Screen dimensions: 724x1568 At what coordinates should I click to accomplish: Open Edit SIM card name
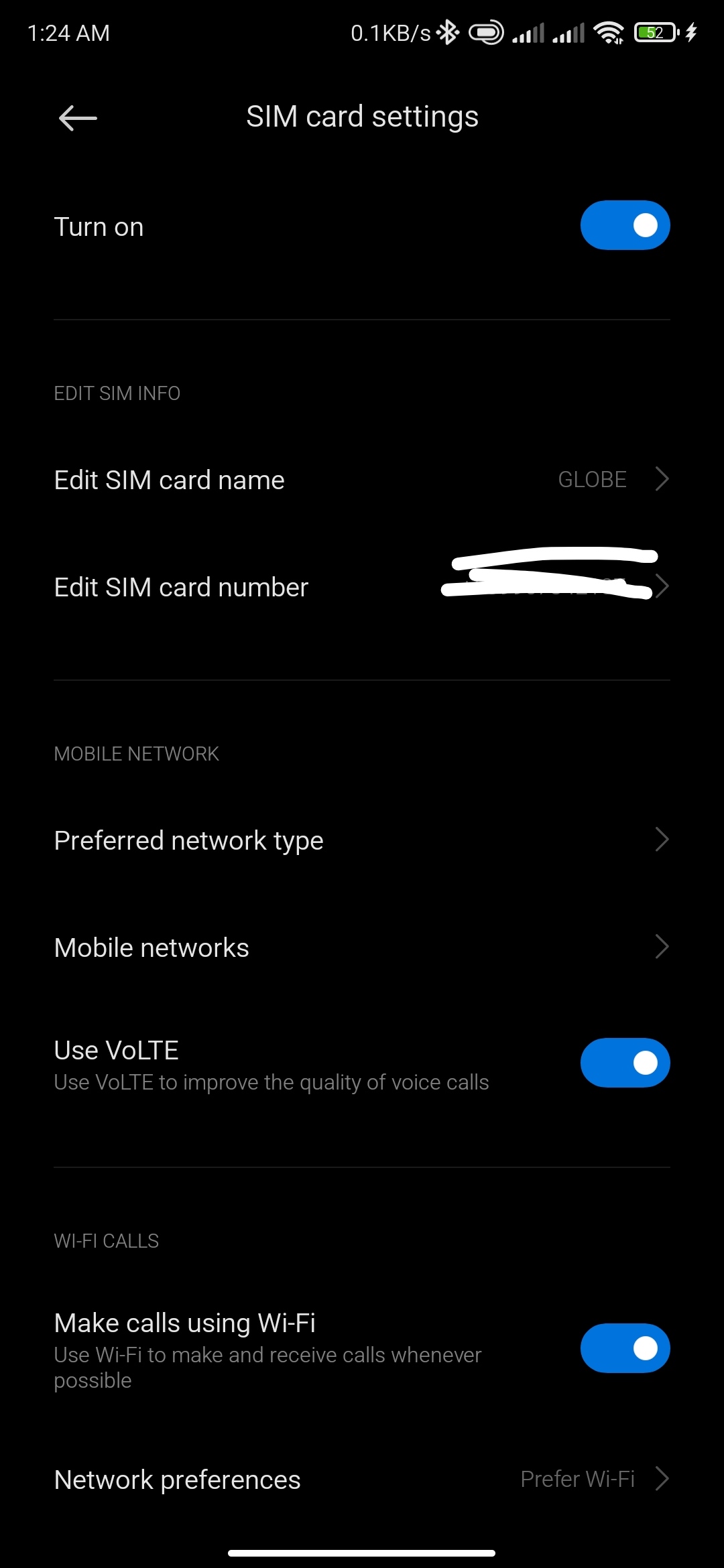pyautogui.click(x=362, y=480)
